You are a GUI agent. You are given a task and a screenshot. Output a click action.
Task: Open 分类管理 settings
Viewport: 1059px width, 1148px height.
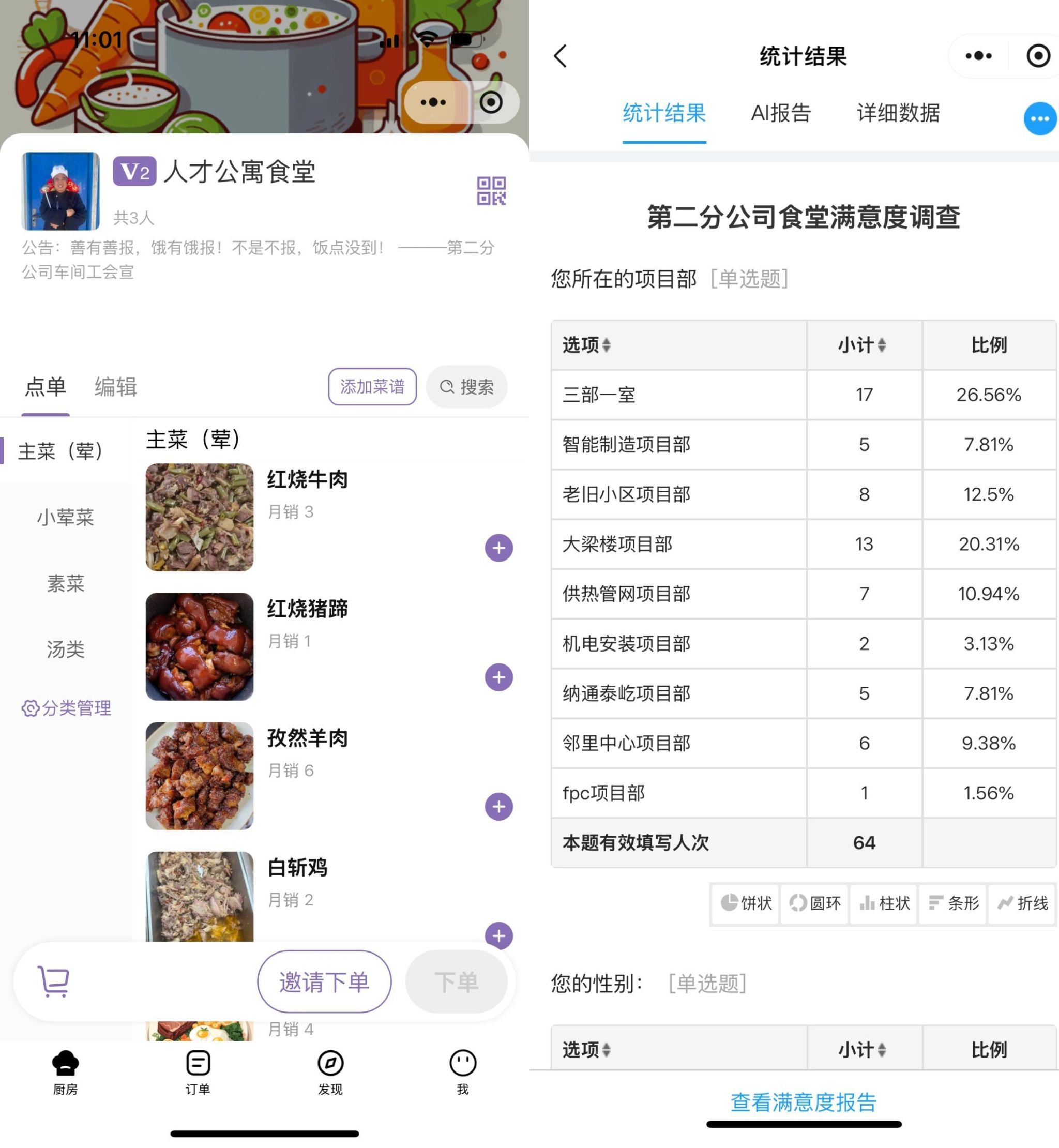(x=67, y=708)
